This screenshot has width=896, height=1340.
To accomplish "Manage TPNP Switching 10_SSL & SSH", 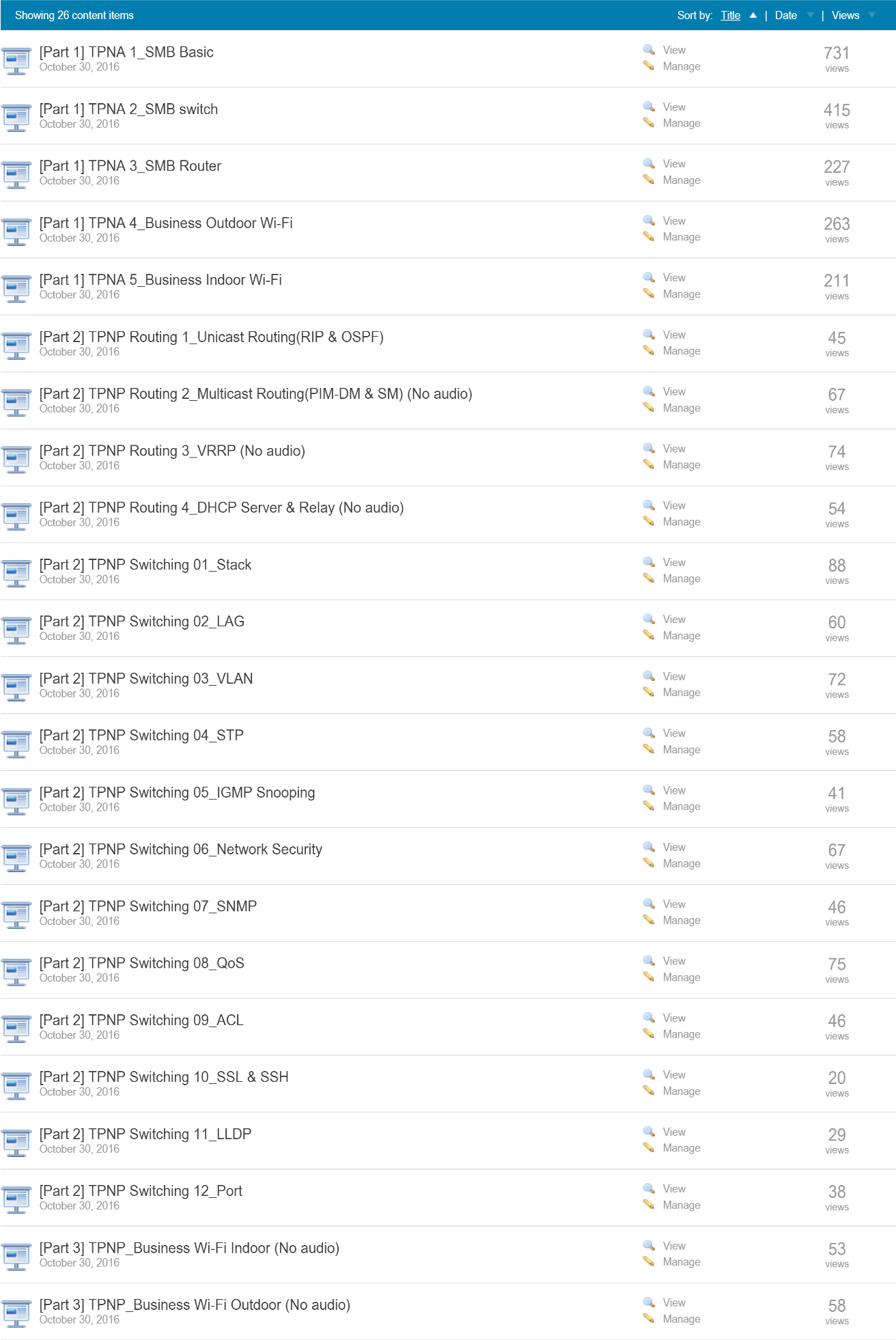I will click(681, 1091).
